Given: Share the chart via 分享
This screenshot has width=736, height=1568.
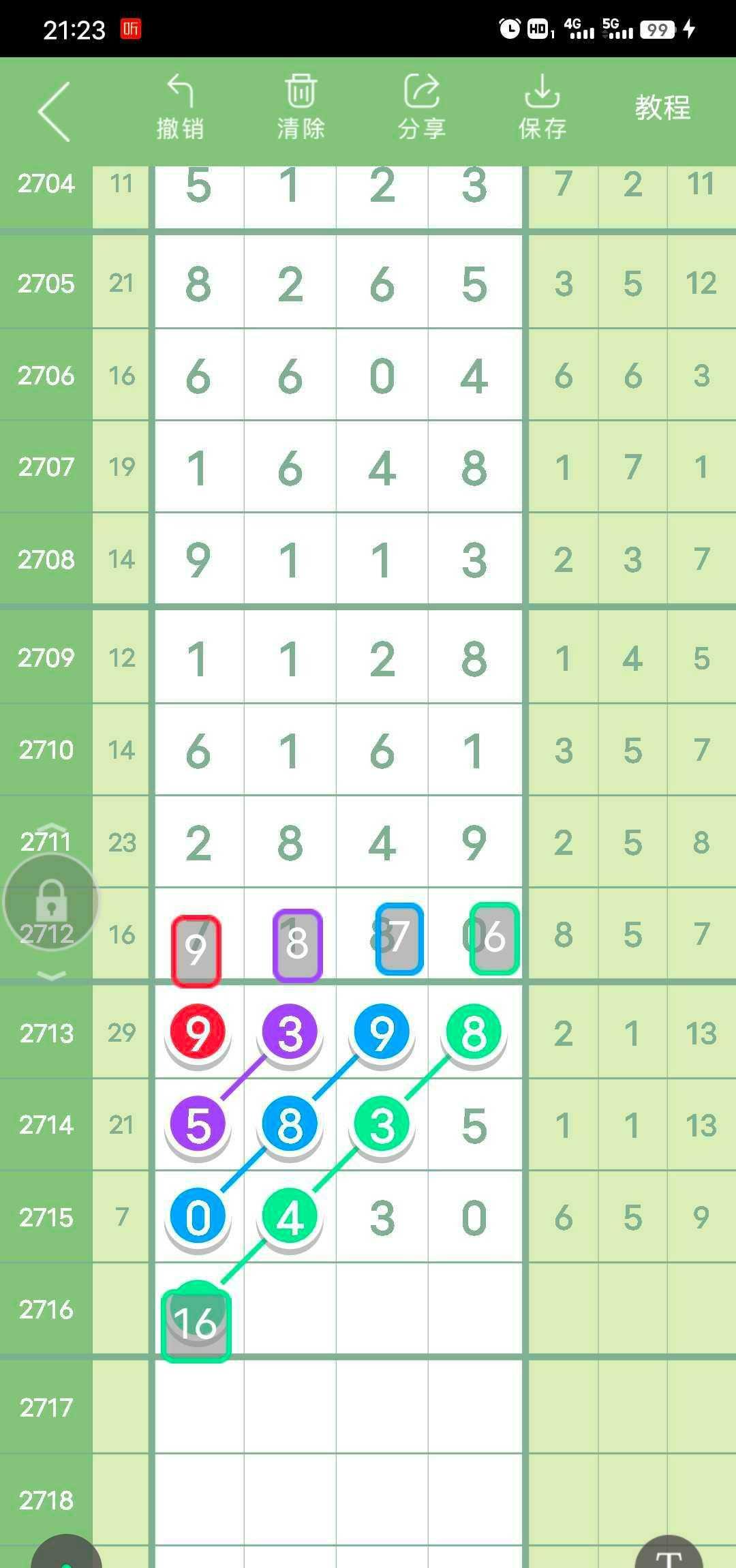Looking at the screenshot, I should pos(421,108).
